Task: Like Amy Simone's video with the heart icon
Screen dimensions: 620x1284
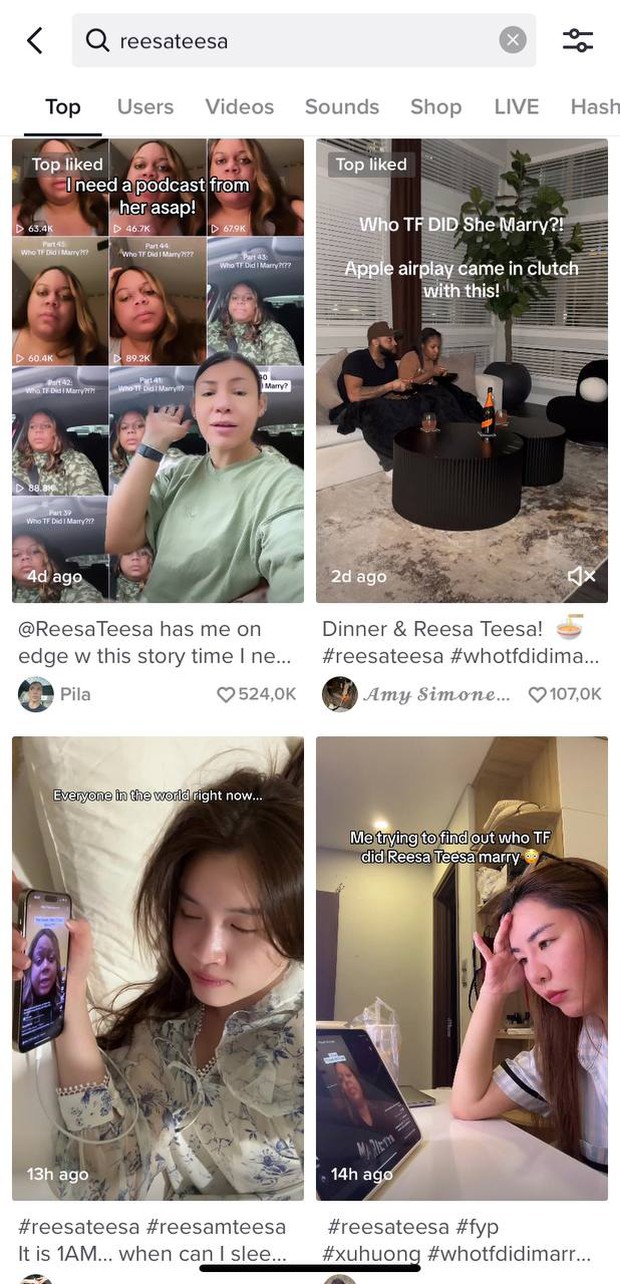Action: [537, 694]
